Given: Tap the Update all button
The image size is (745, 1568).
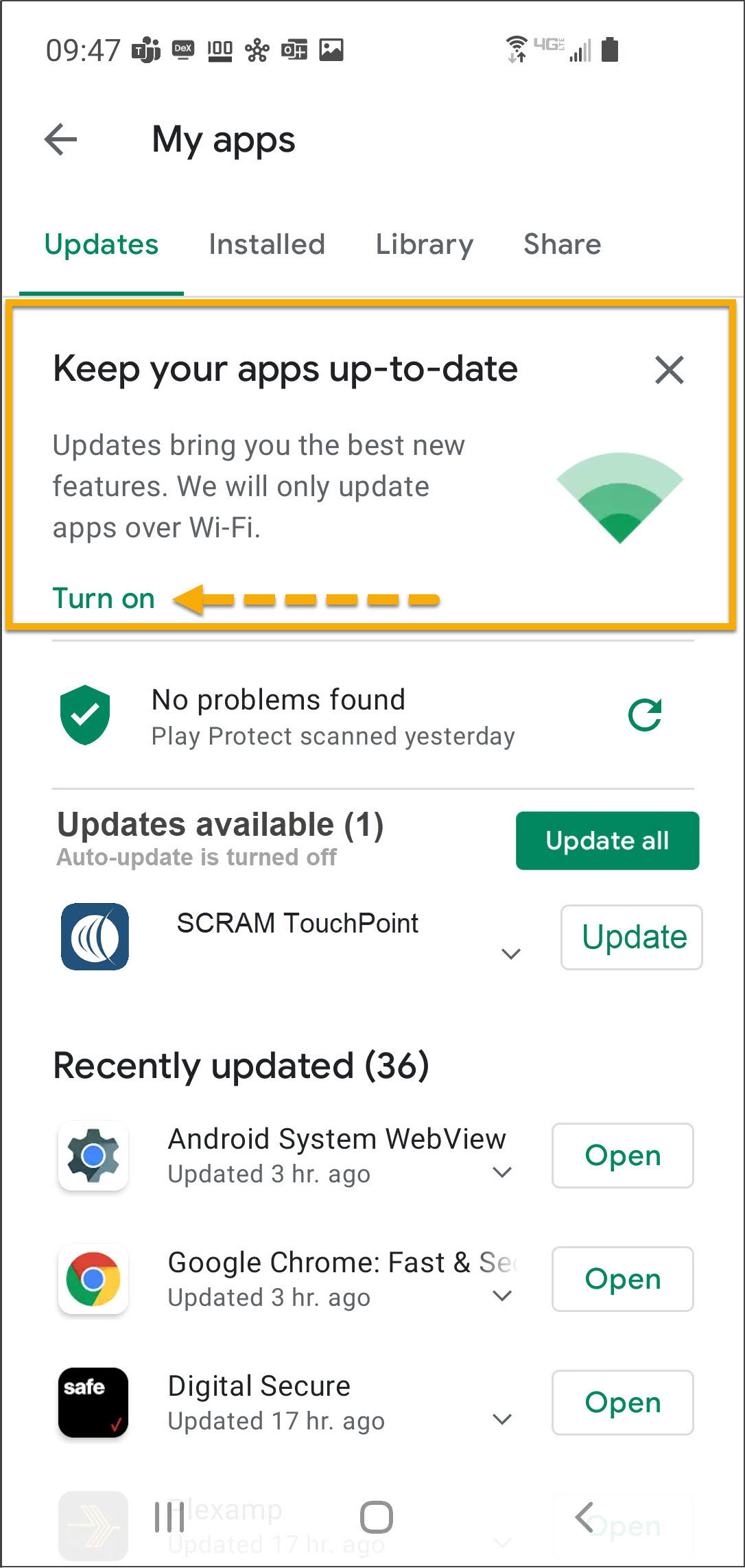Looking at the screenshot, I should click(x=607, y=841).
